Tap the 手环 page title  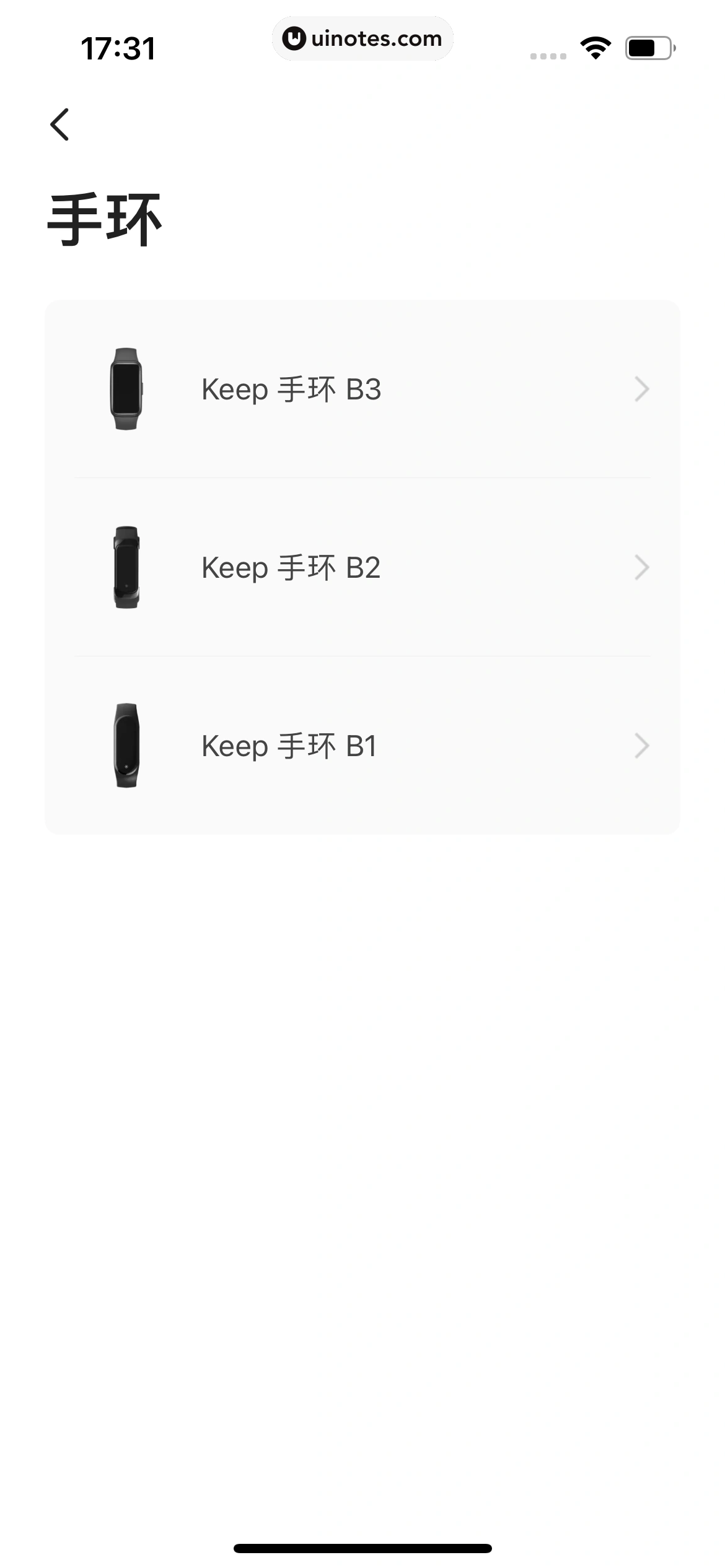105,217
